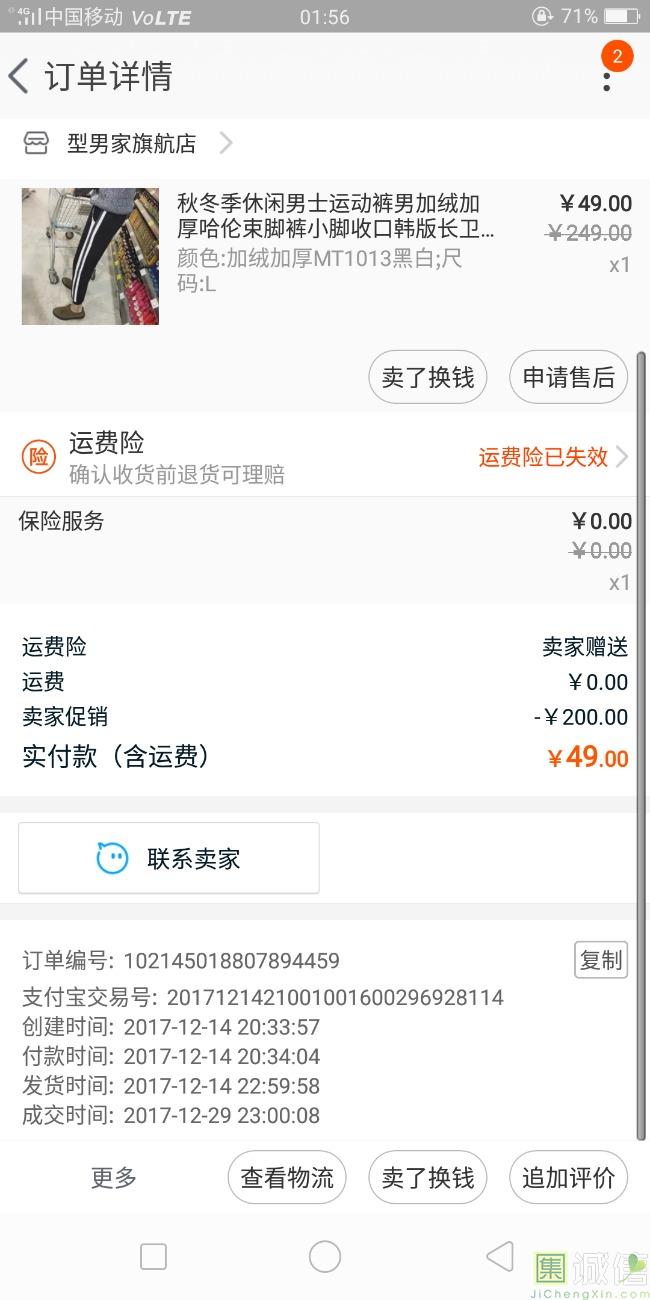650x1300 pixels.
Task: Open 更多 options in bottom bar
Action: point(114,1177)
